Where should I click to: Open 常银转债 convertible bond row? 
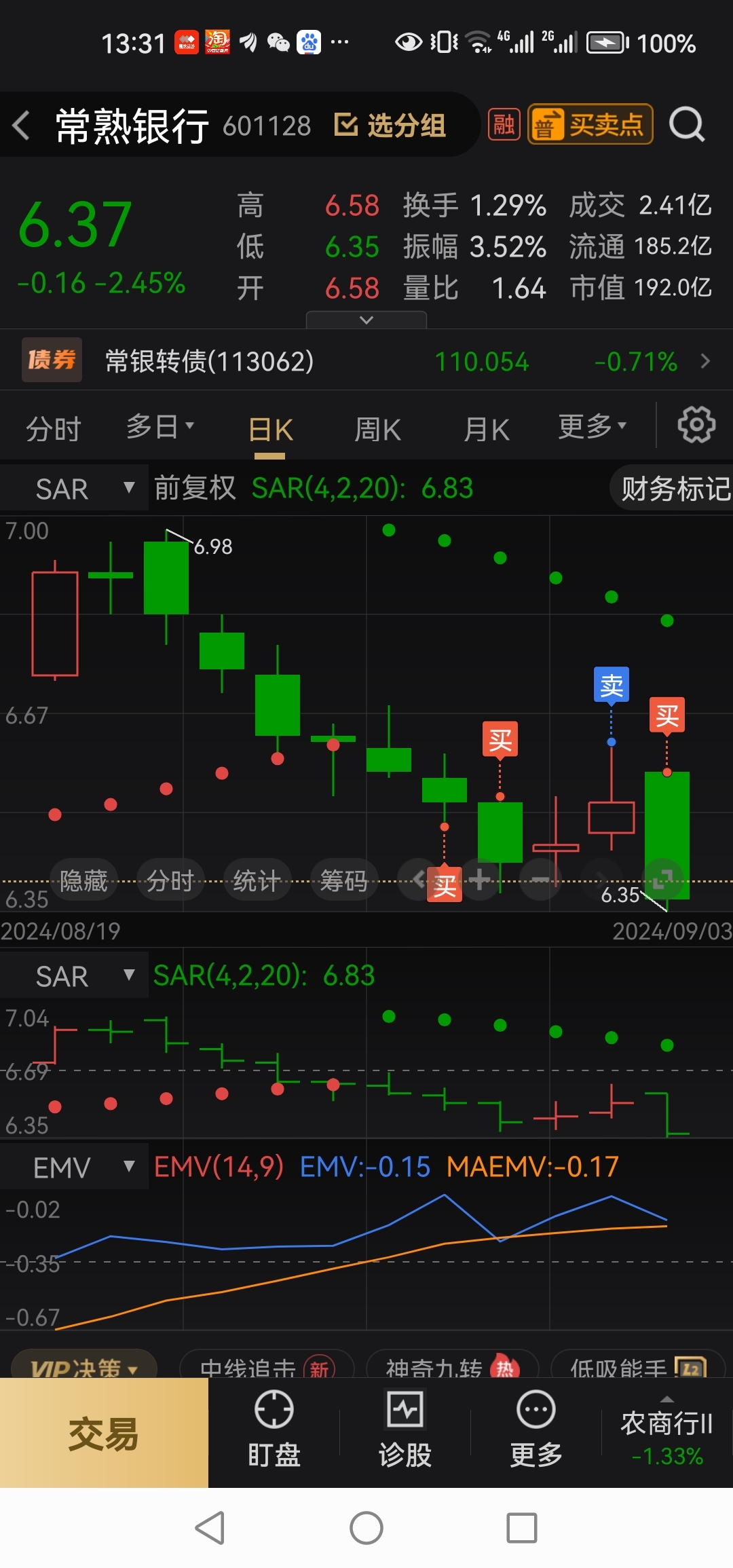(x=366, y=360)
